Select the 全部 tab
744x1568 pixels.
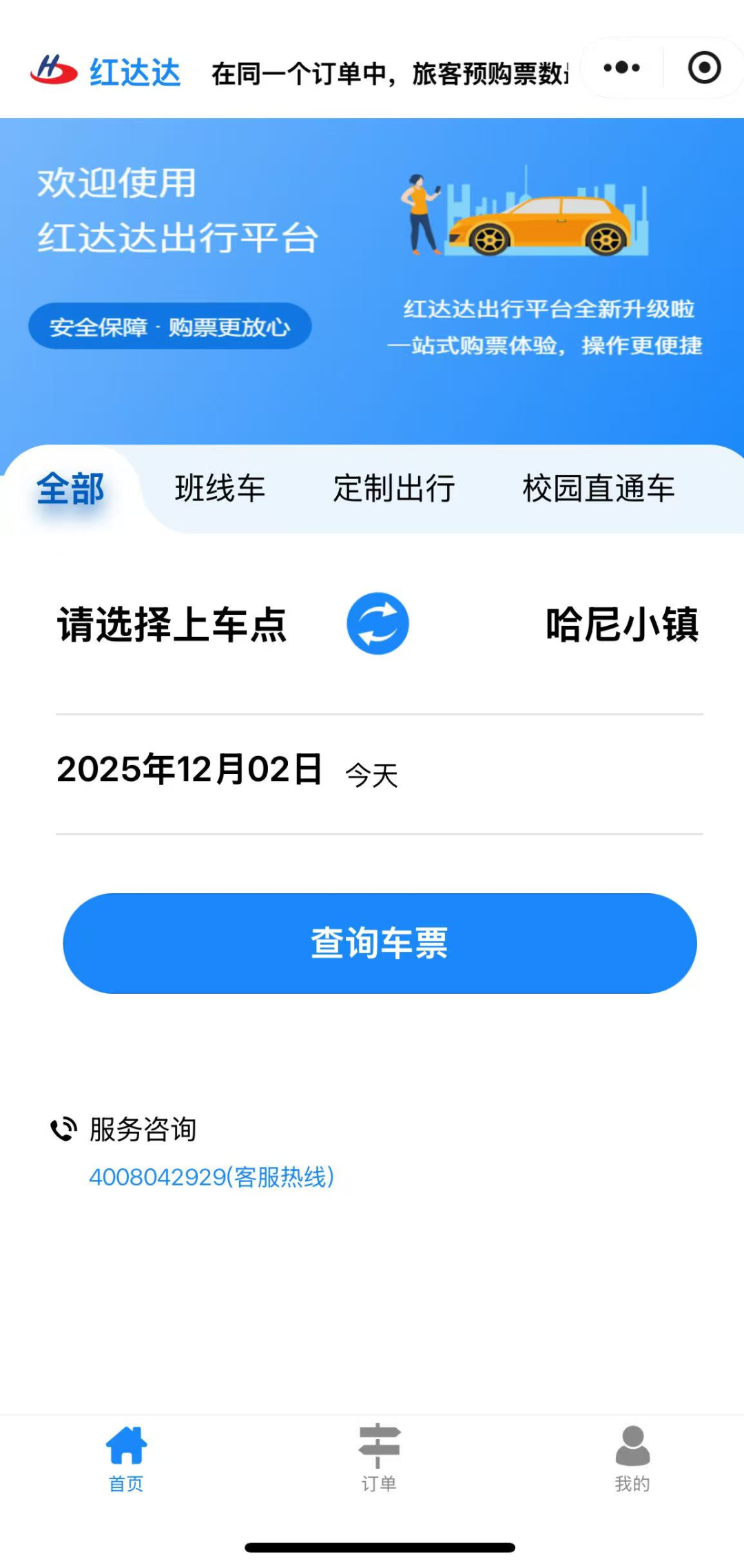70,489
